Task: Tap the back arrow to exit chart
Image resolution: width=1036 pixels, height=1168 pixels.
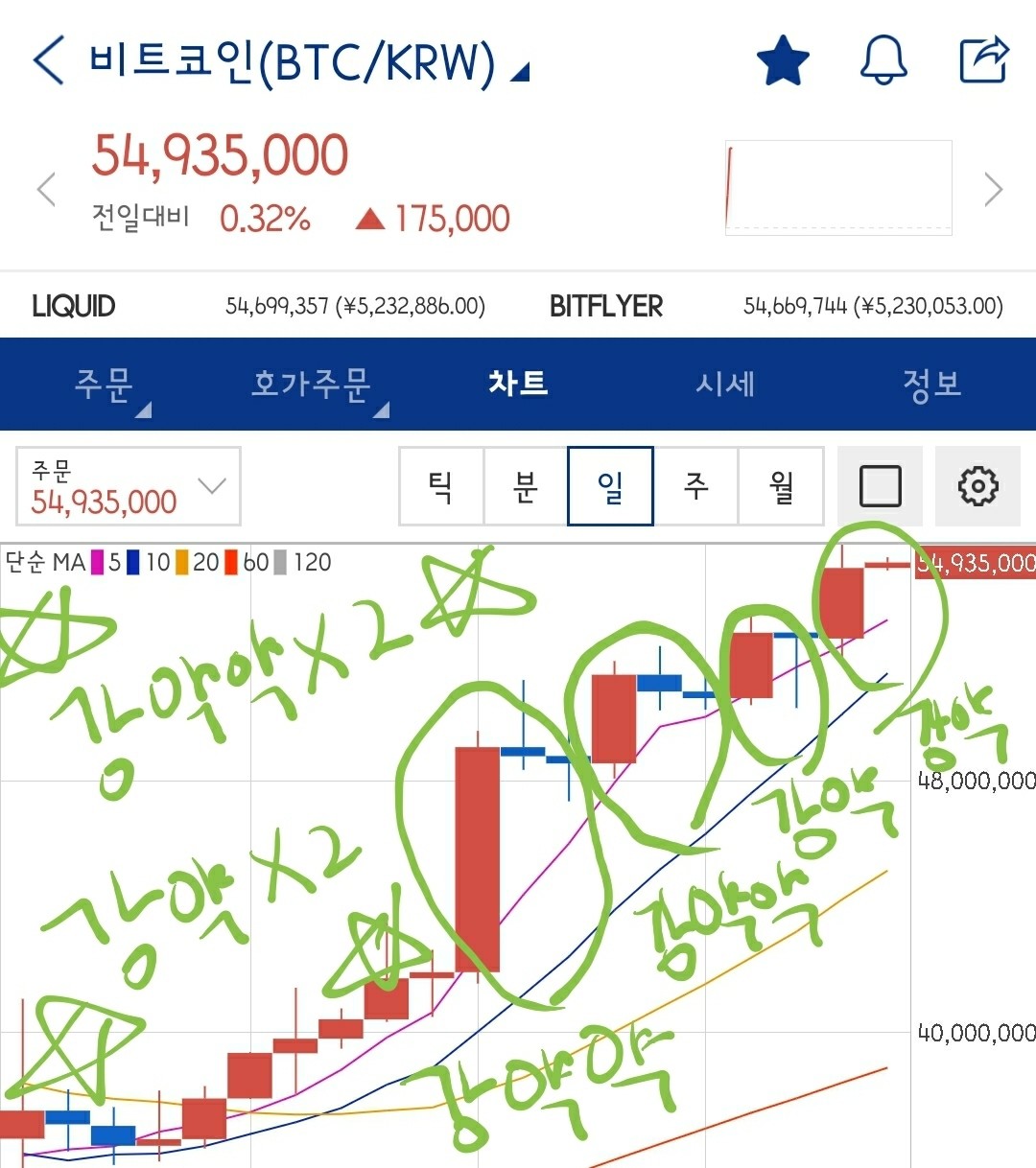Action: click(46, 59)
